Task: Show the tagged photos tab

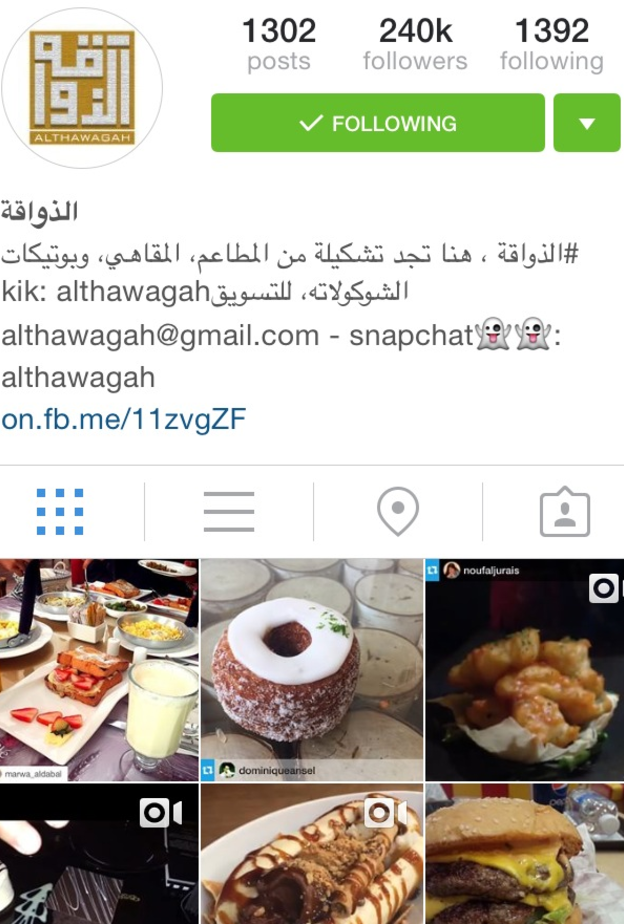Action: click(564, 512)
